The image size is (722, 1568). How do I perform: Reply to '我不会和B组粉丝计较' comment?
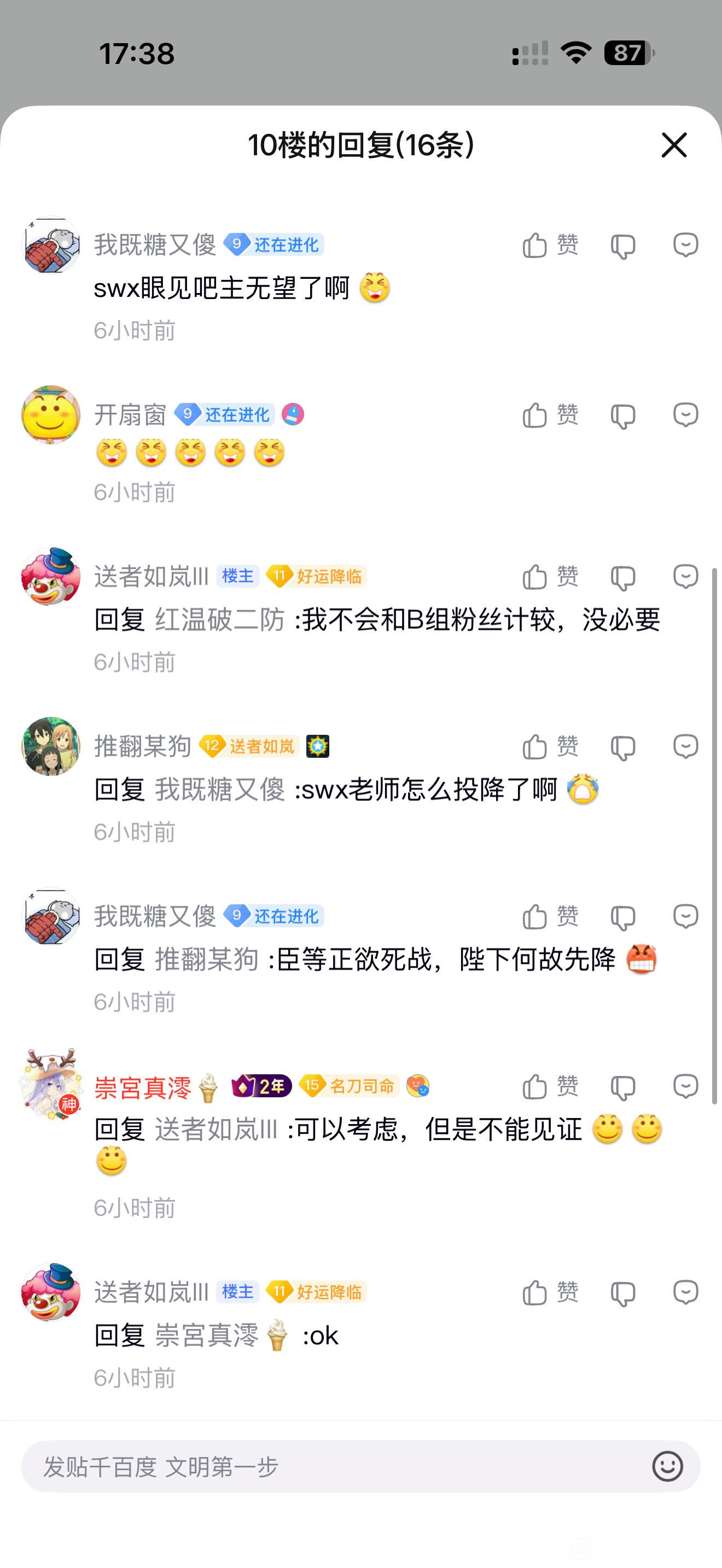pyautogui.click(x=685, y=576)
